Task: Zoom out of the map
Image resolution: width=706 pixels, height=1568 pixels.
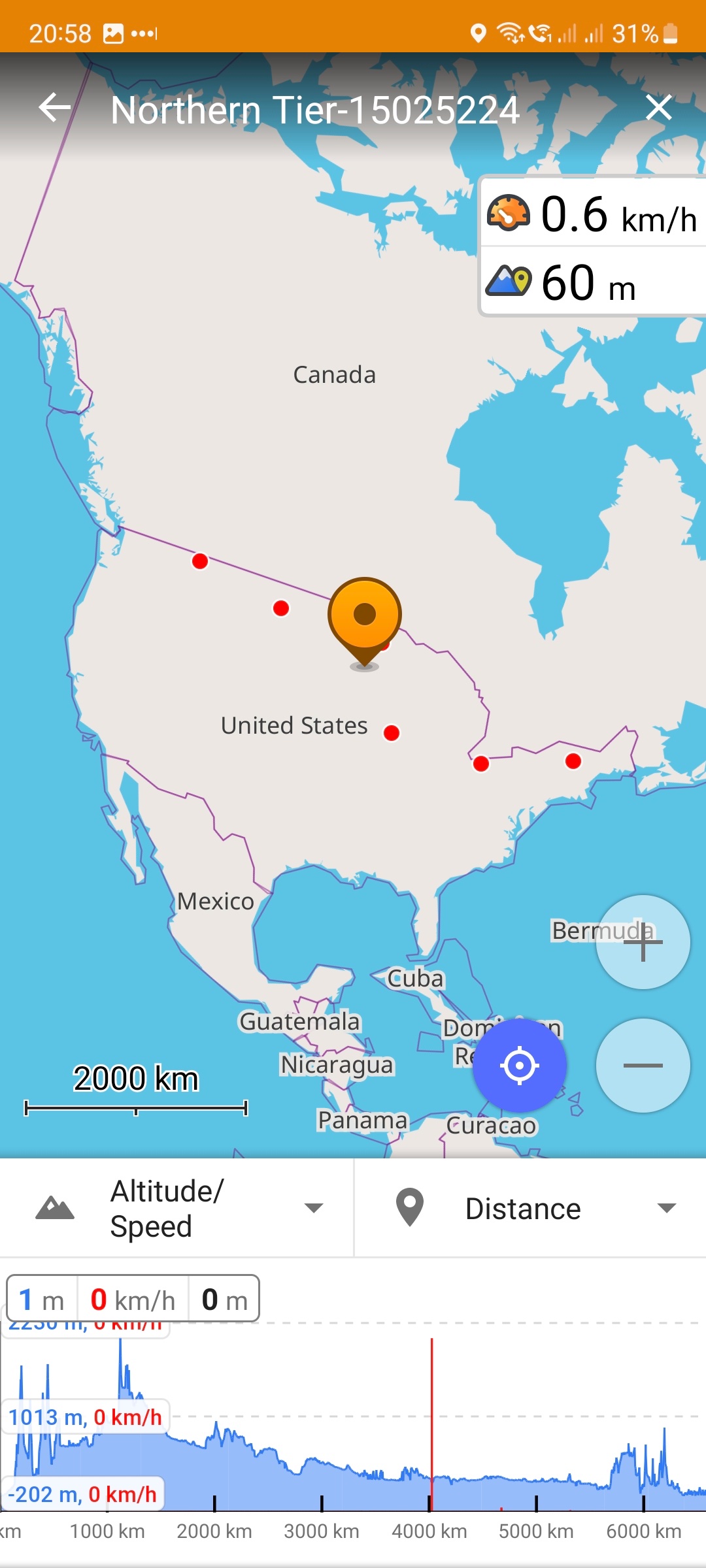Action: click(643, 1066)
